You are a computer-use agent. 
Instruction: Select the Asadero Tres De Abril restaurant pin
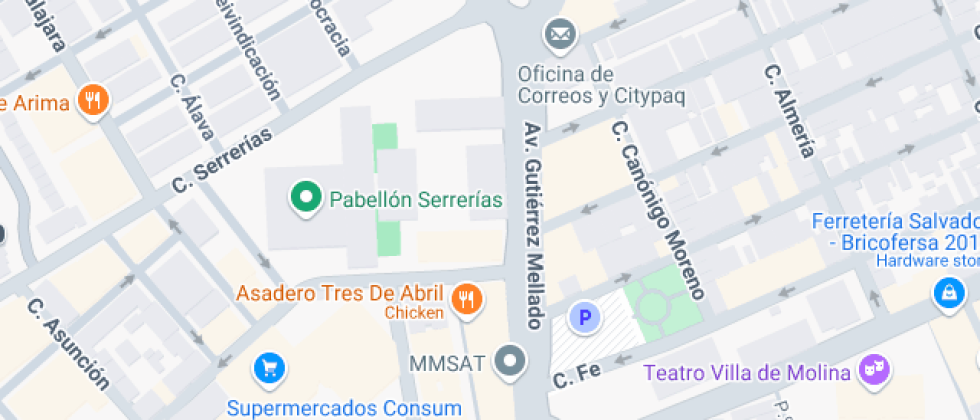pyautogui.click(x=465, y=297)
